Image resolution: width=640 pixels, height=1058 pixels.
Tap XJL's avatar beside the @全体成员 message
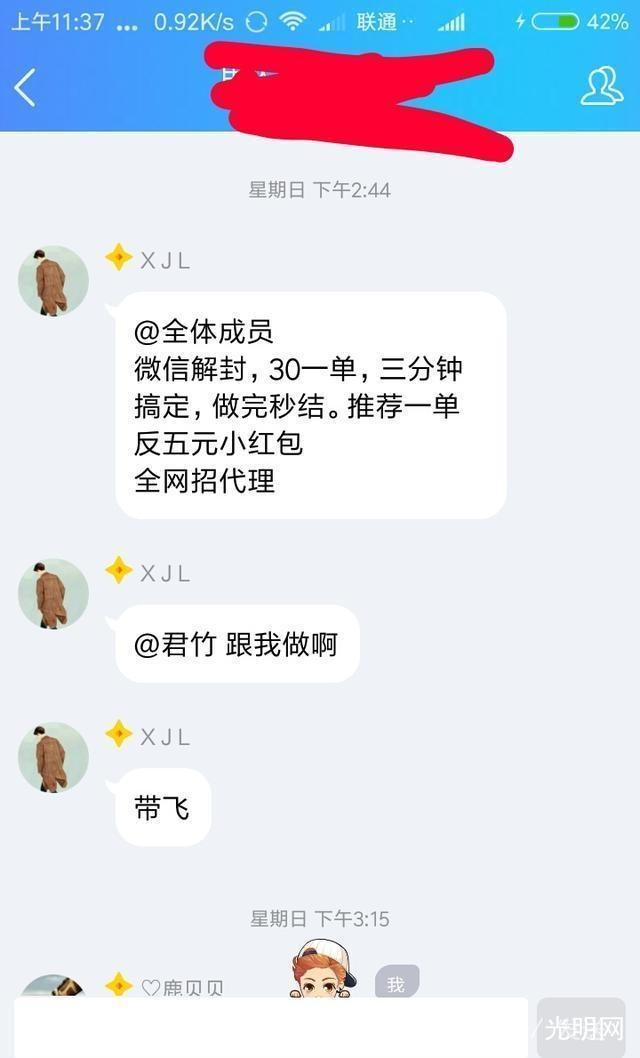point(53,281)
